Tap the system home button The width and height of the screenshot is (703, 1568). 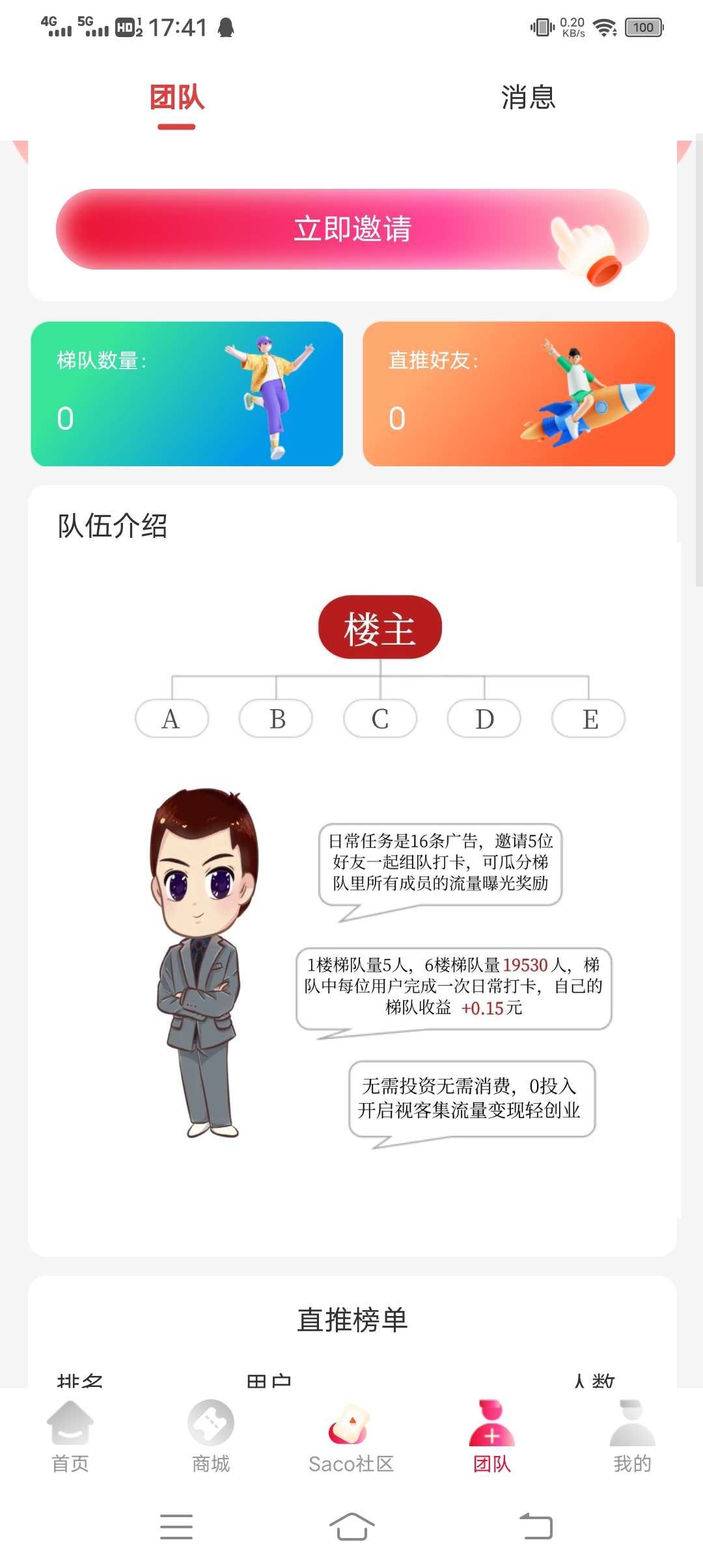point(351,1526)
